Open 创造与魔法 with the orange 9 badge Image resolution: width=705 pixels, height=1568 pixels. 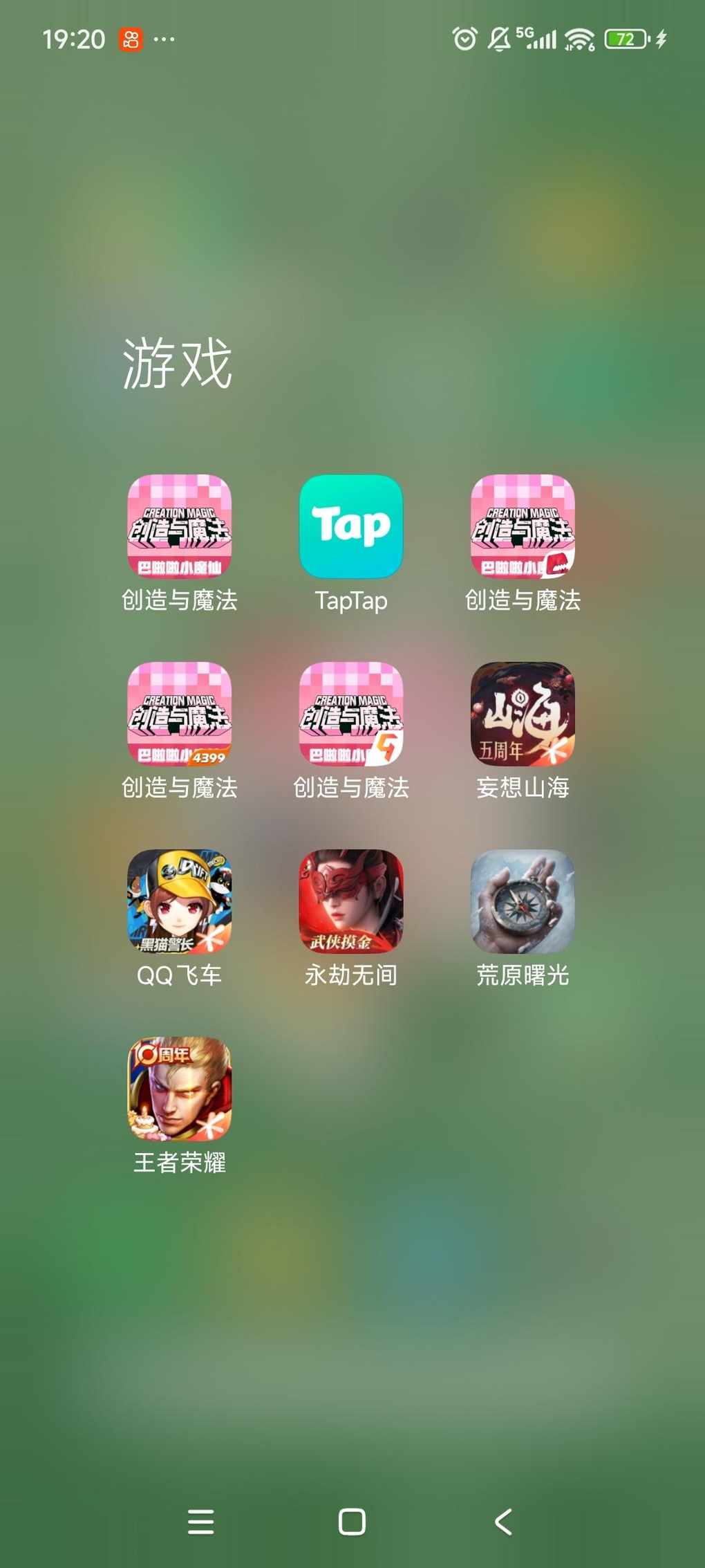tap(351, 714)
